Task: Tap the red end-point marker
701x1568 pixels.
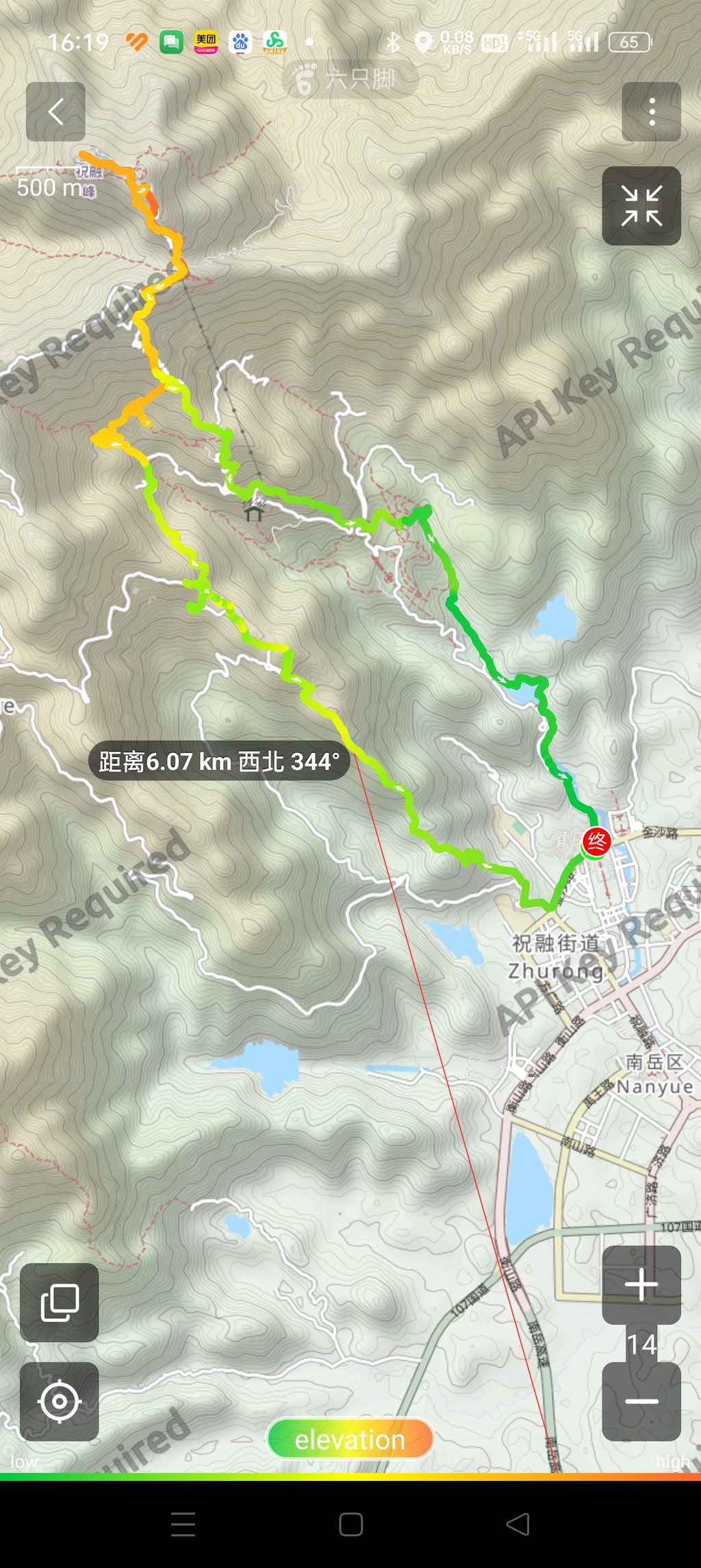Action: [596, 841]
